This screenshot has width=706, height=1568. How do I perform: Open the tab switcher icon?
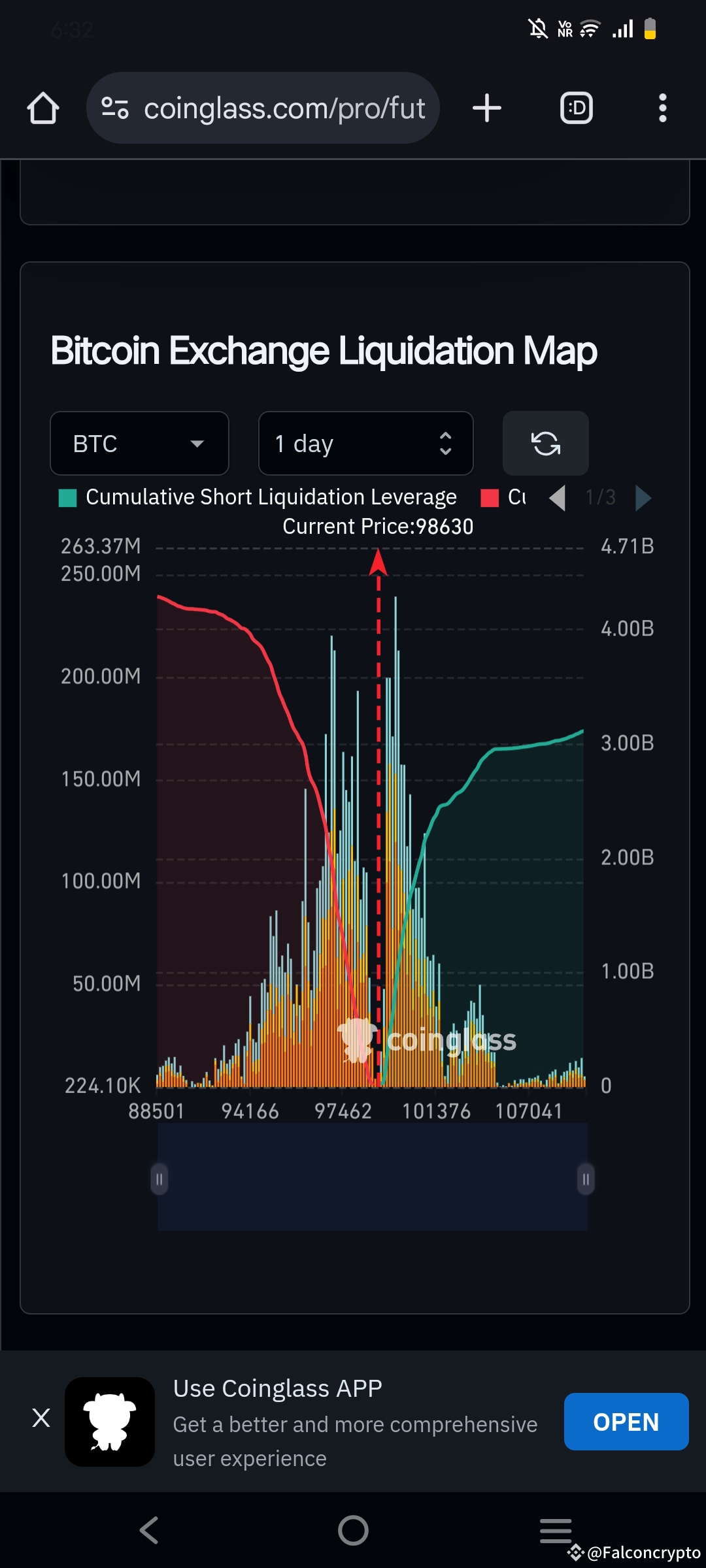(576, 108)
